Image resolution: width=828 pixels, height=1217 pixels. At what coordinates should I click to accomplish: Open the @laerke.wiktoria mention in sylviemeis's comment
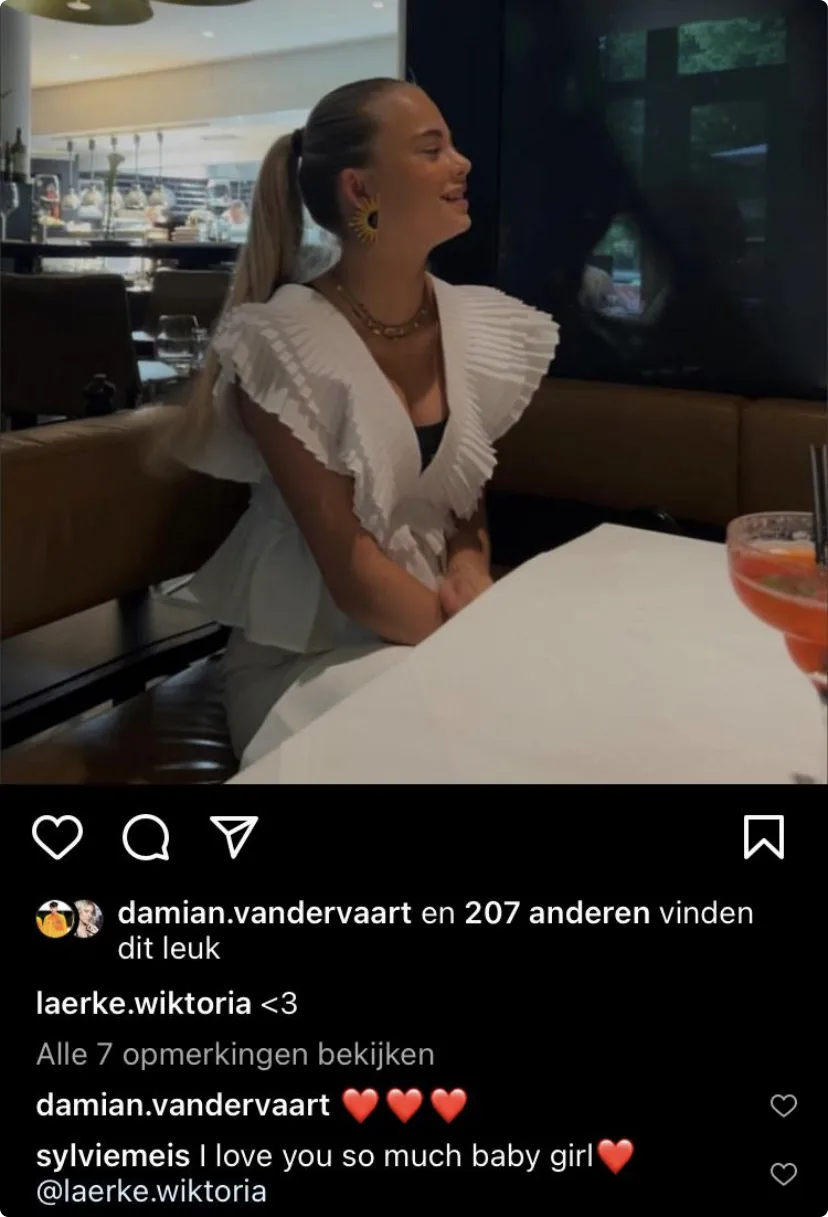pos(151,1191)
